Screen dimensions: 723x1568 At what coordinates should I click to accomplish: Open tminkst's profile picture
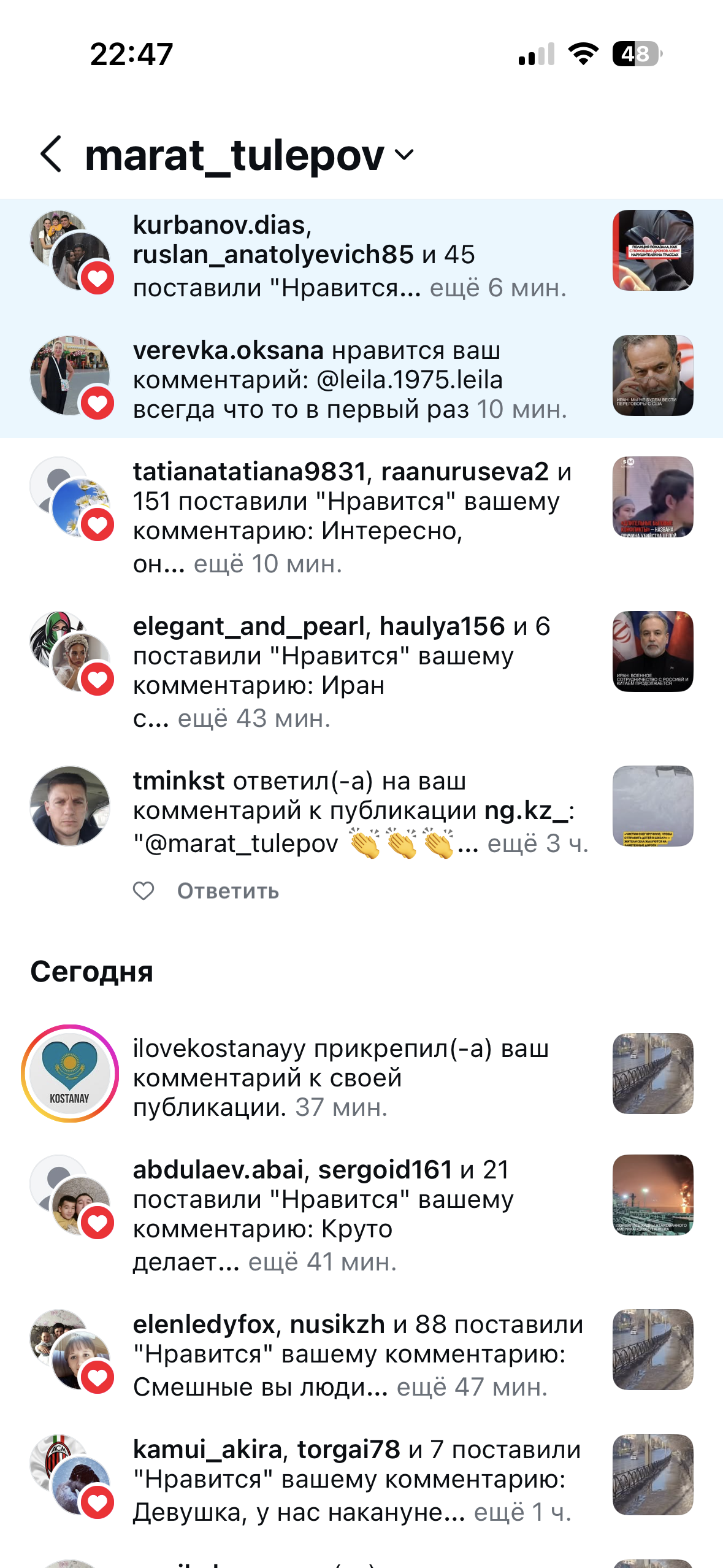click(70, 806)
